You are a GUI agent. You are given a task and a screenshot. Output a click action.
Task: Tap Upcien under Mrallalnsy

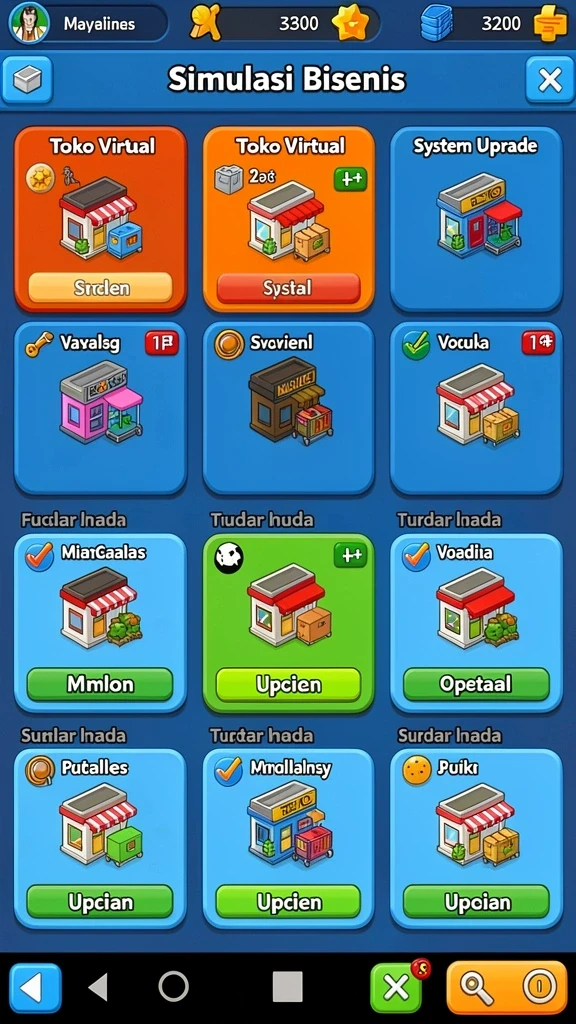[x=288, y=902]
